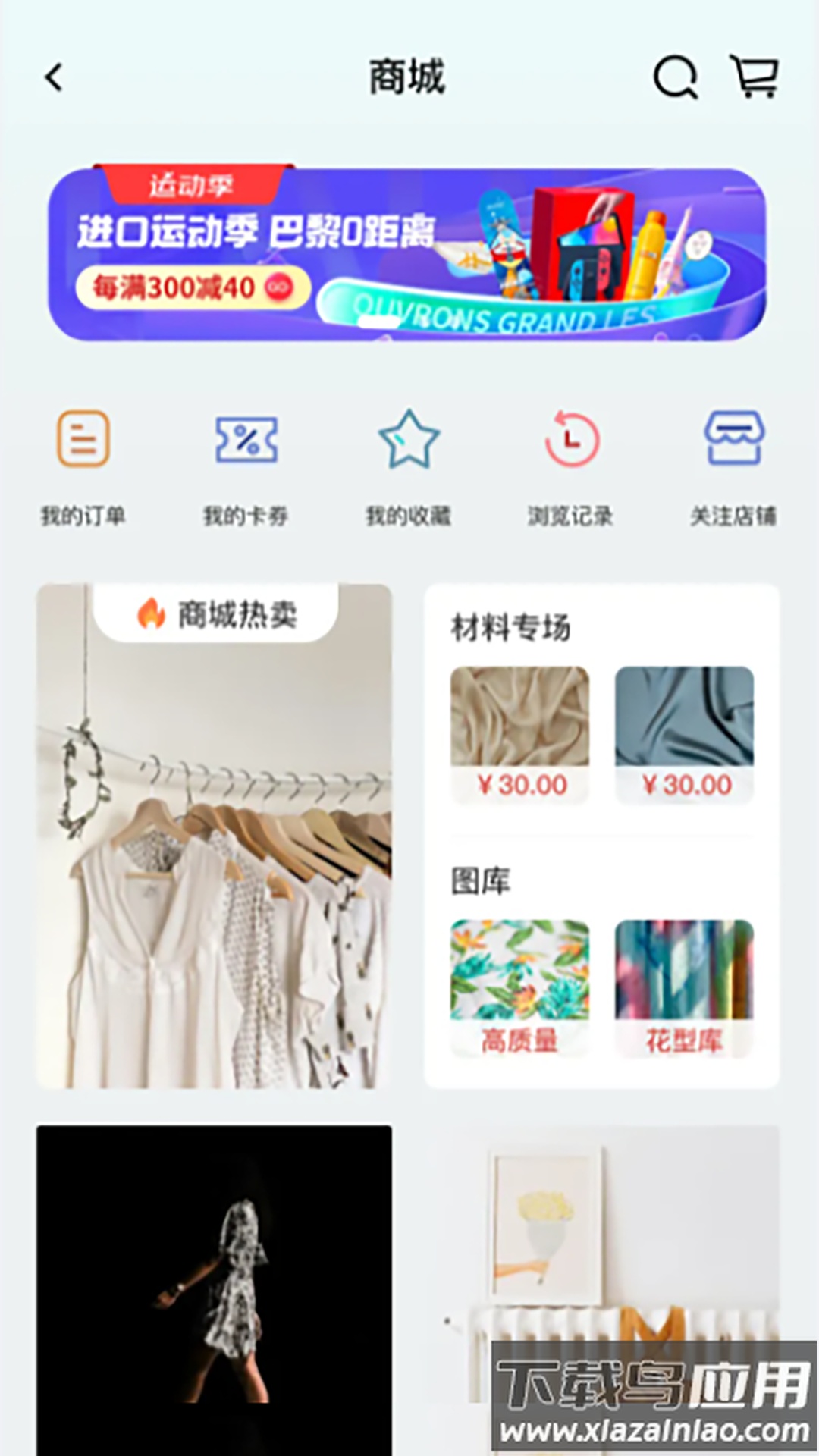
Task: Go back with the left arrow
Action: coord(52,77)
